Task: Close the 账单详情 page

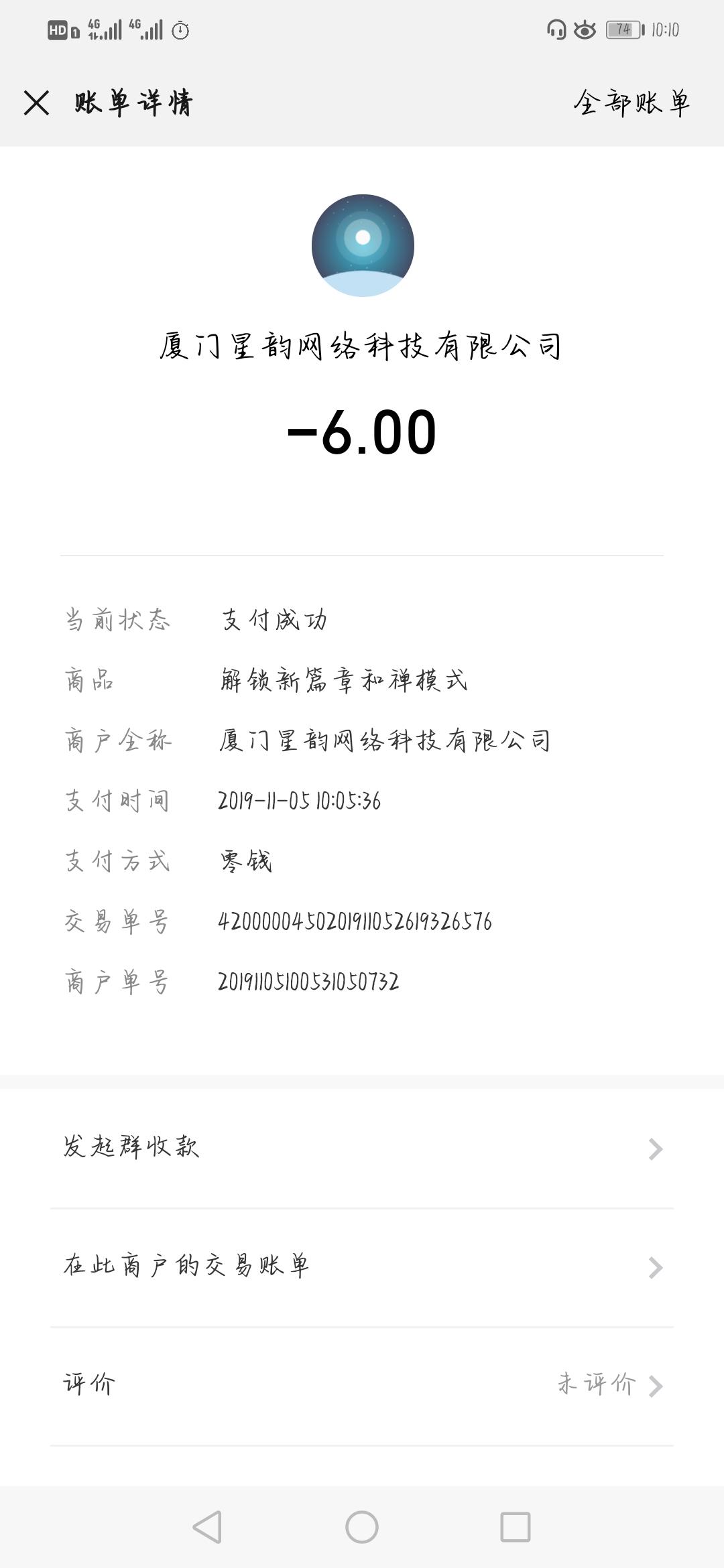Action: 36,103
